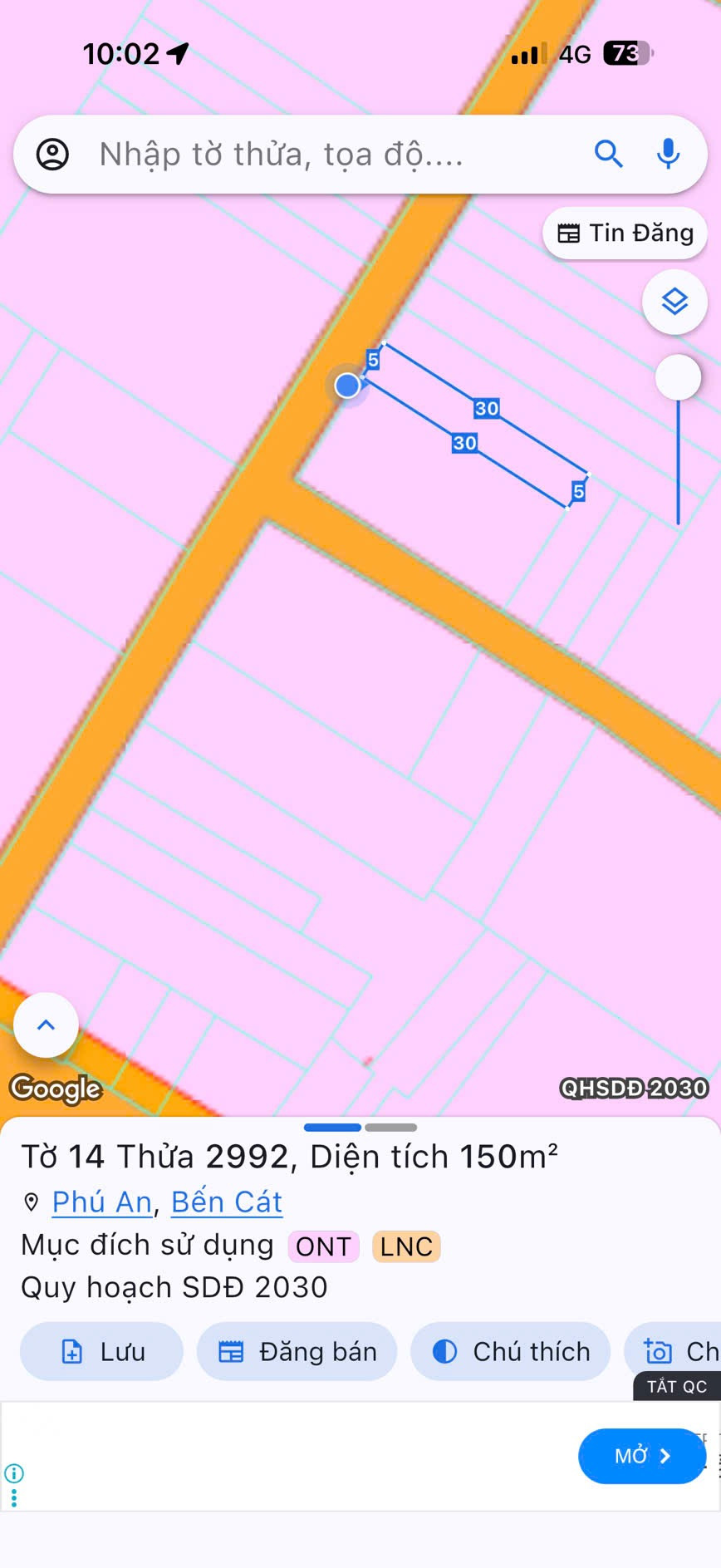Save this plot with Lưu
Viewport: 721px width, 1568px height.
point(101,1352)
